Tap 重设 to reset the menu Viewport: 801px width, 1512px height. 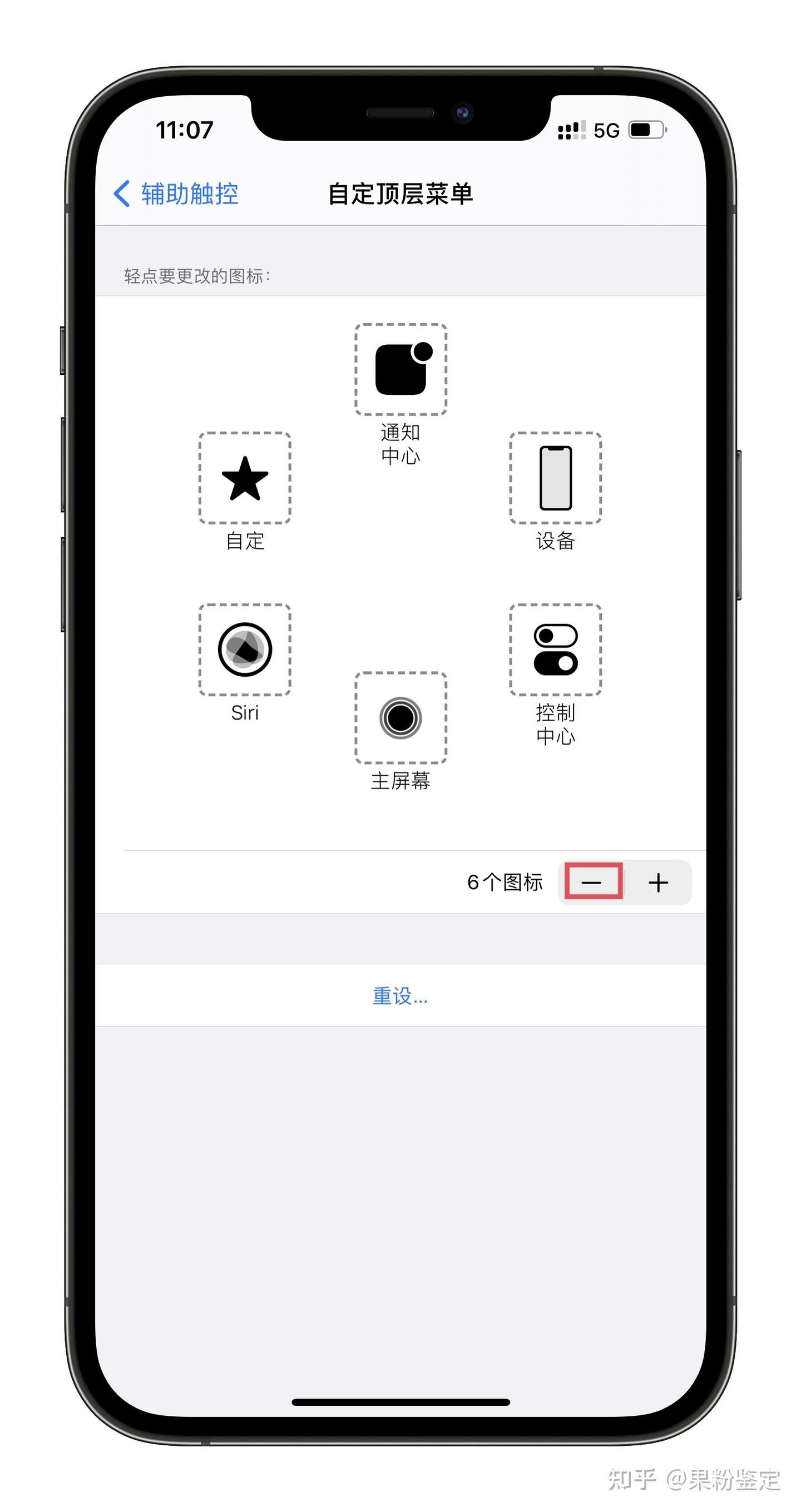pos(400,996)
